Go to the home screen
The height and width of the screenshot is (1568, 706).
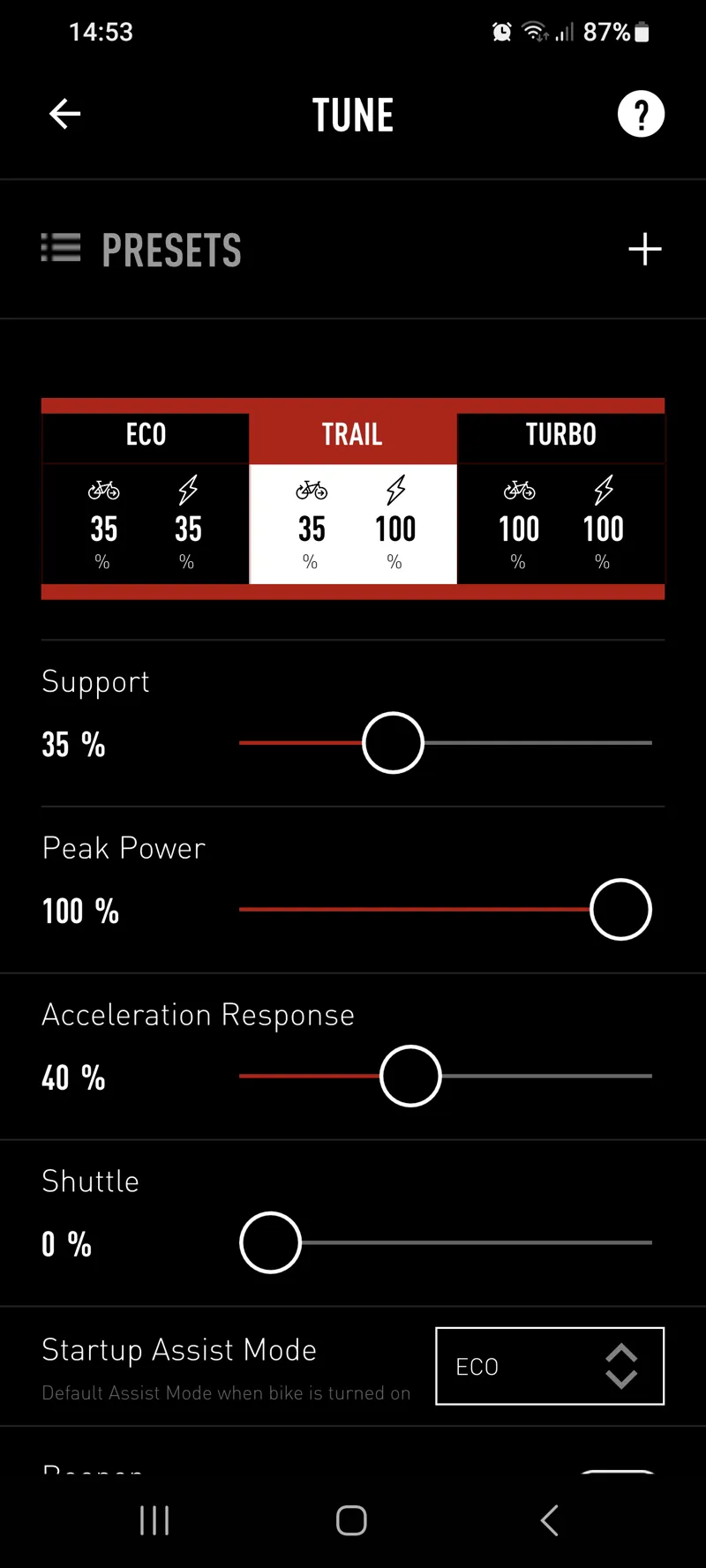tap(351, 1520)
